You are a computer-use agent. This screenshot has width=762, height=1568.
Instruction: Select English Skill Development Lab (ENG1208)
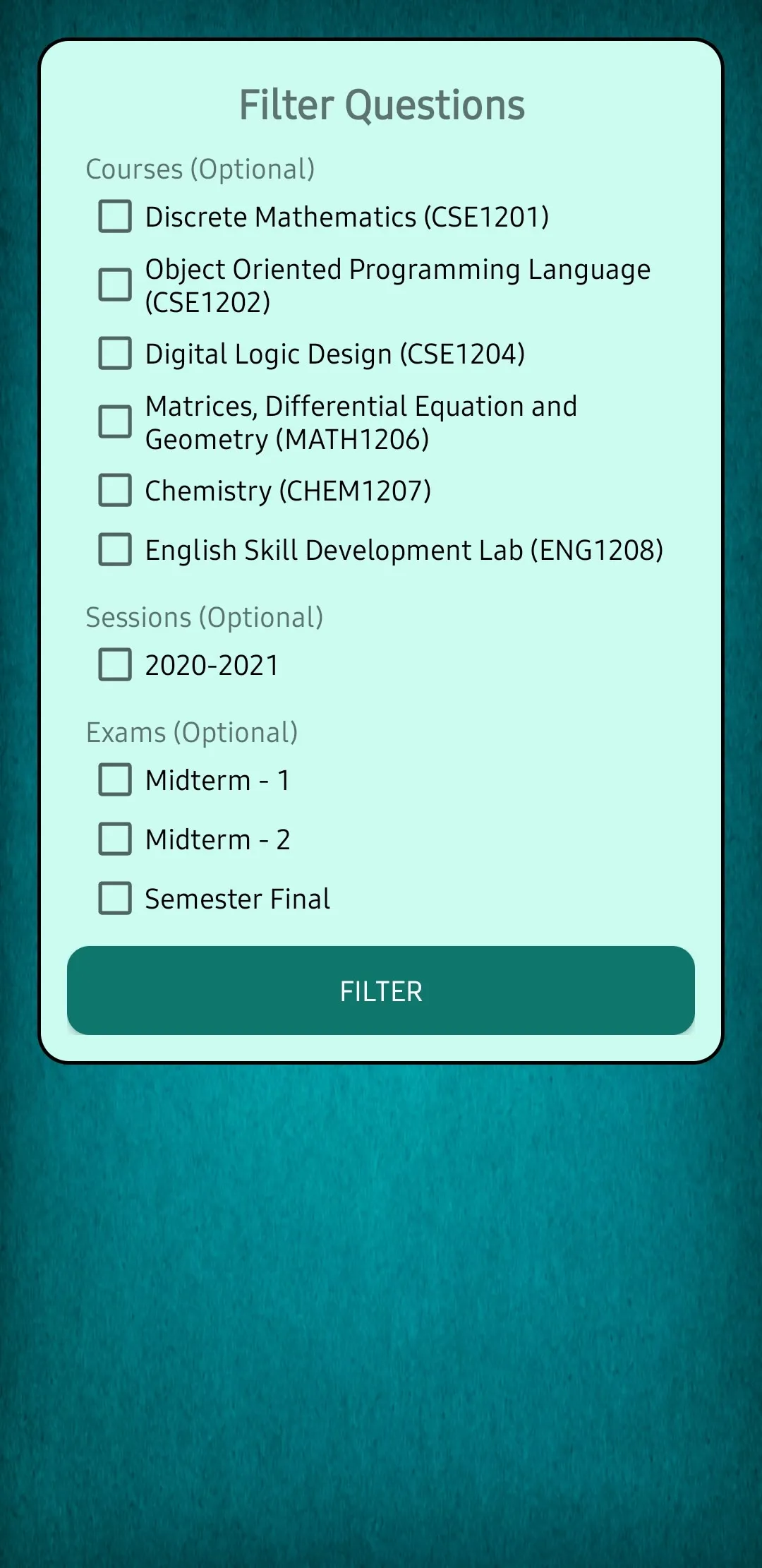[115, 549]
